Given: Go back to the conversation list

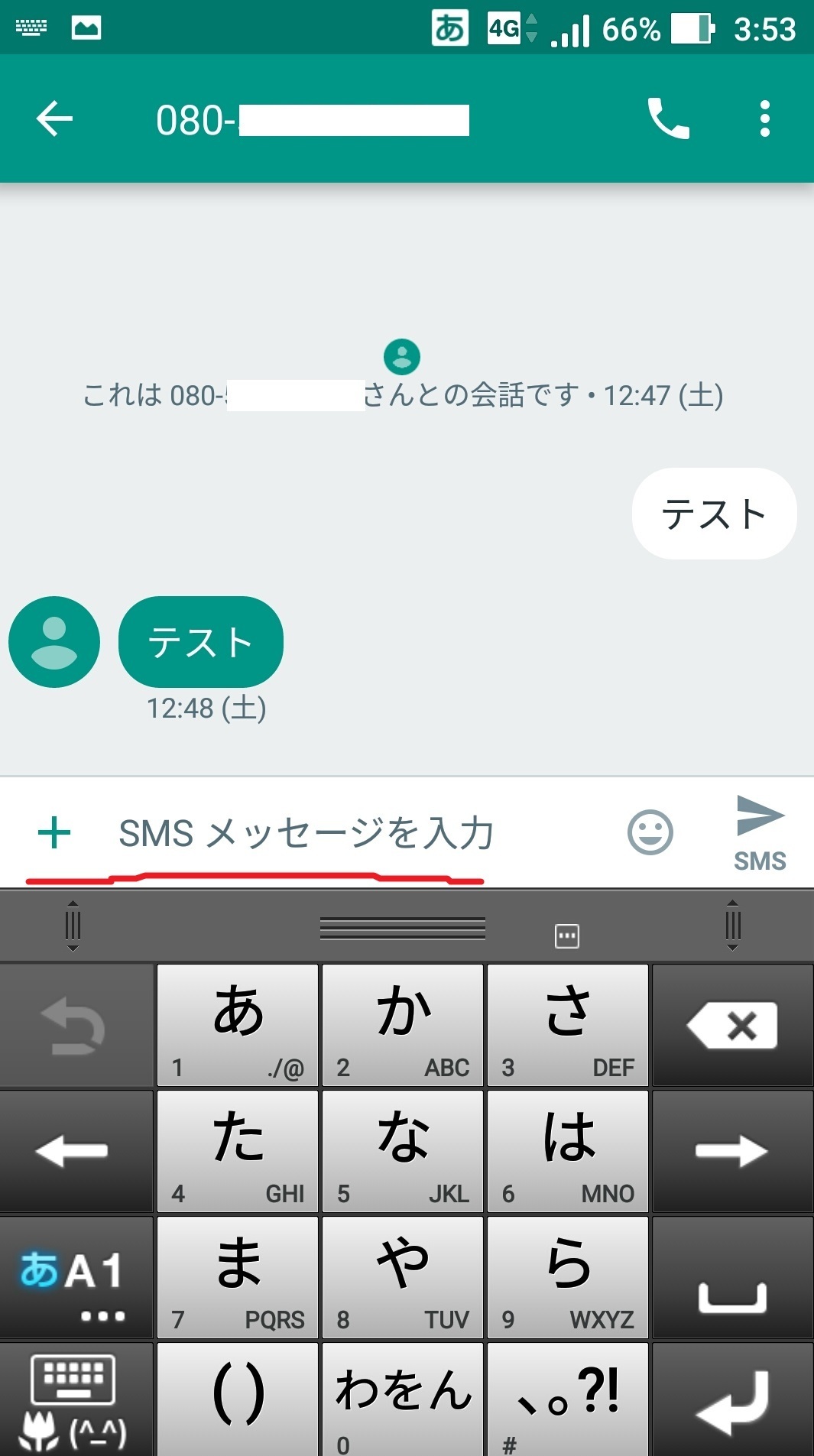Looking at the screenshot, I should (x=54, y=119).
